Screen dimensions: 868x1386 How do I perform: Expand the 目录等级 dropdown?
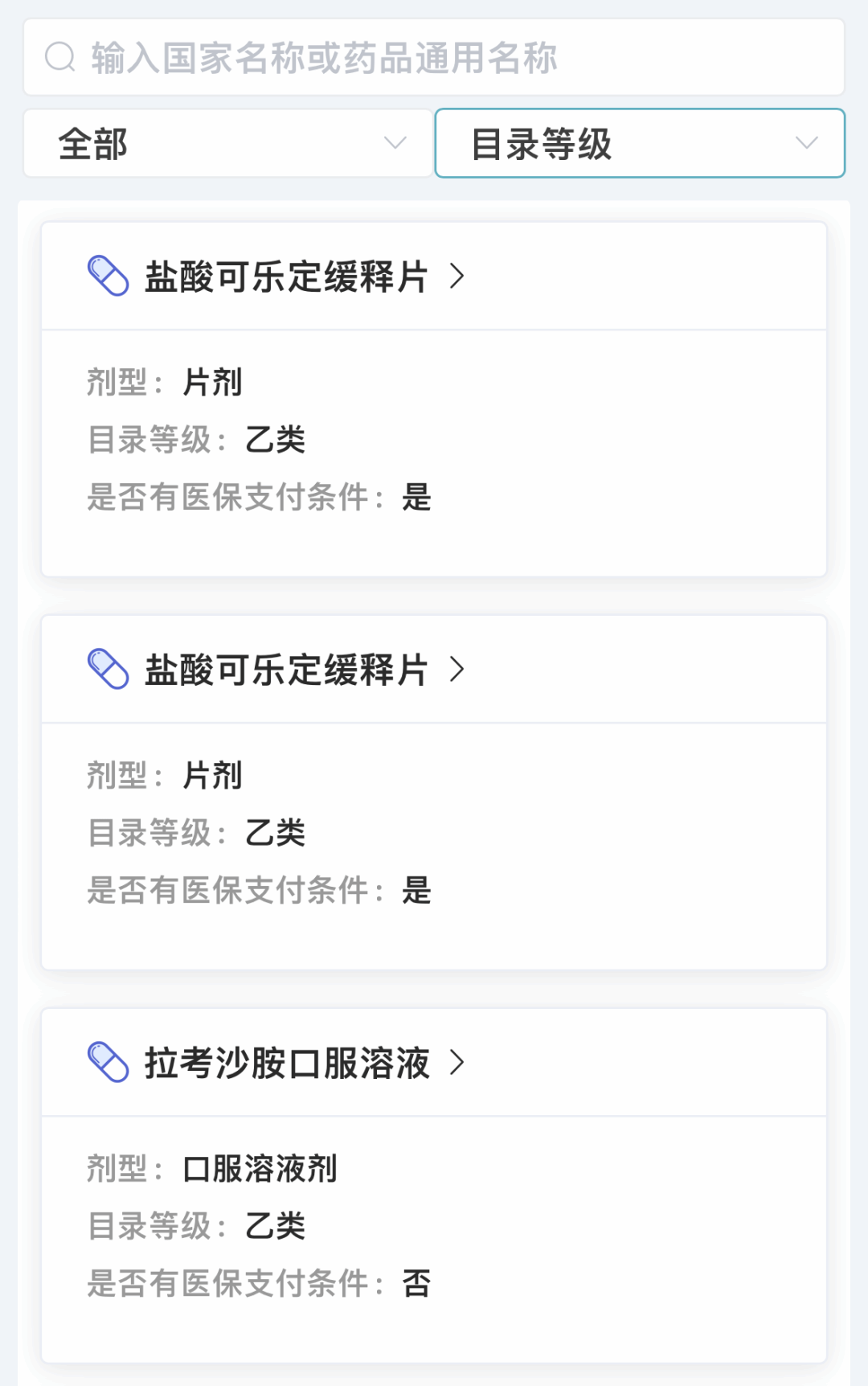pyautogui.click(x=640, y=144)
